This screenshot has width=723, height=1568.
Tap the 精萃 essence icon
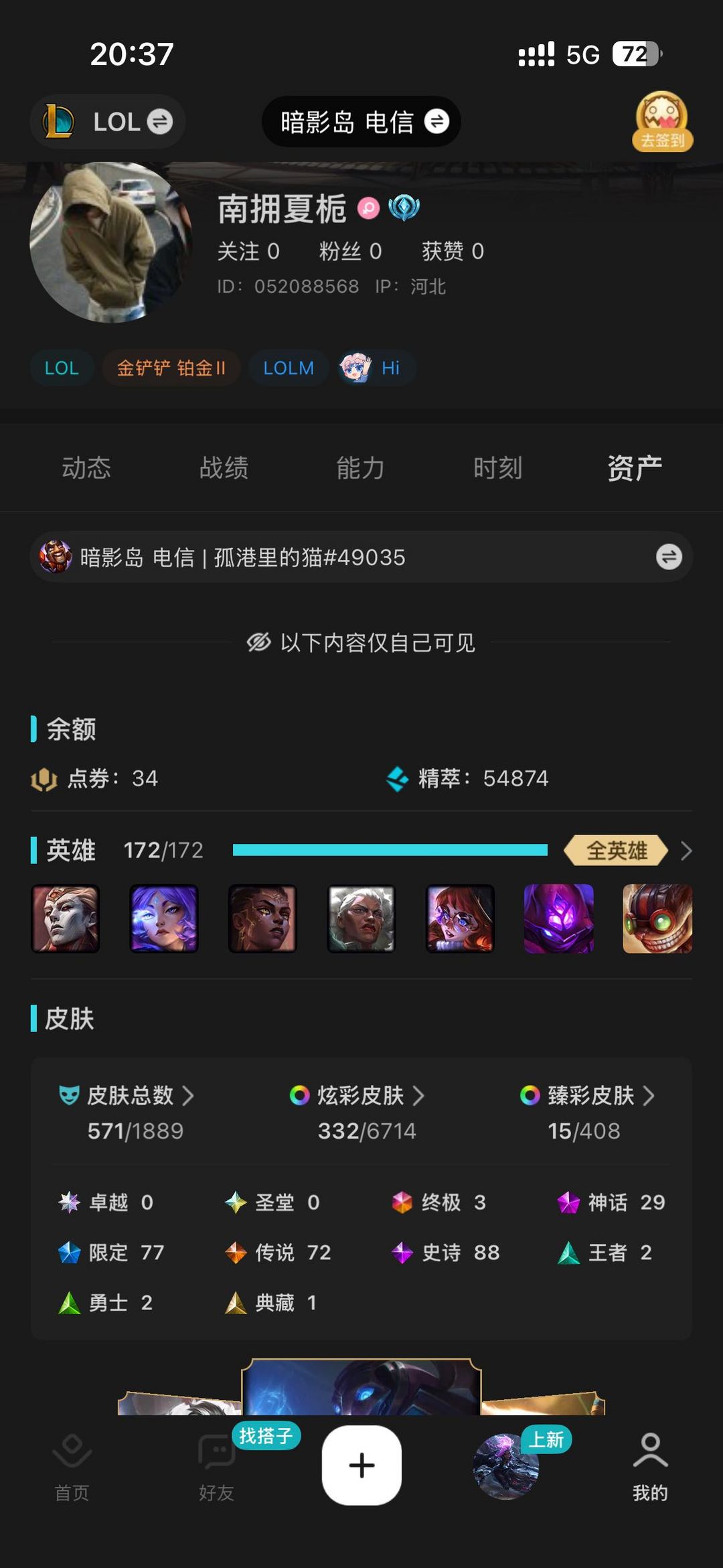tap(398, 777)
